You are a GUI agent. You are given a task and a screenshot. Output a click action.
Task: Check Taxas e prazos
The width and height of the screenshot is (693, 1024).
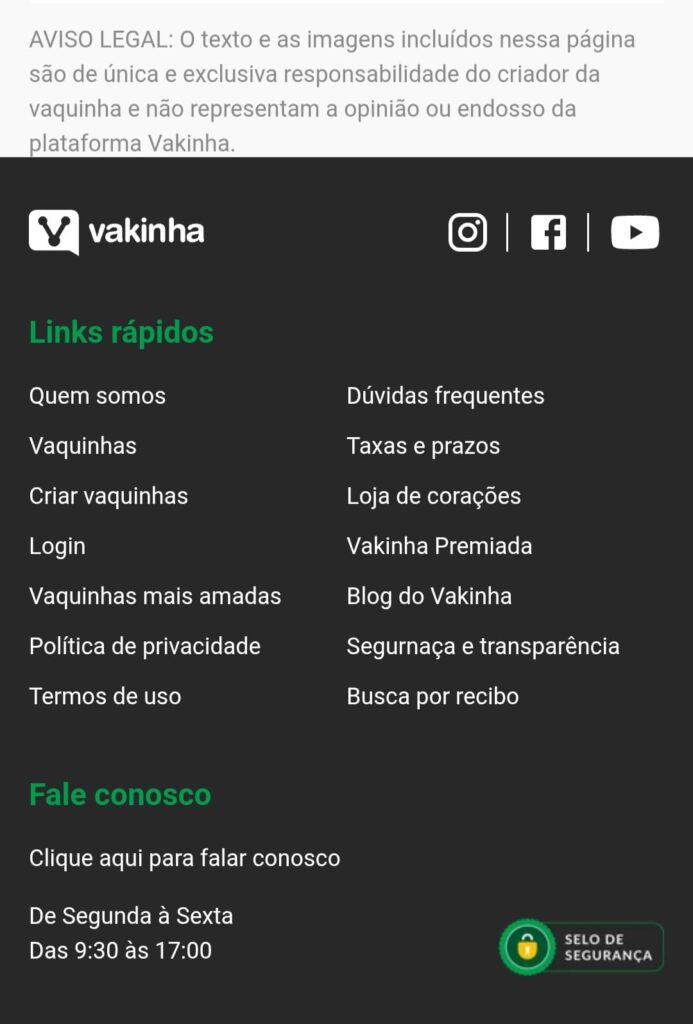(423, 446)
